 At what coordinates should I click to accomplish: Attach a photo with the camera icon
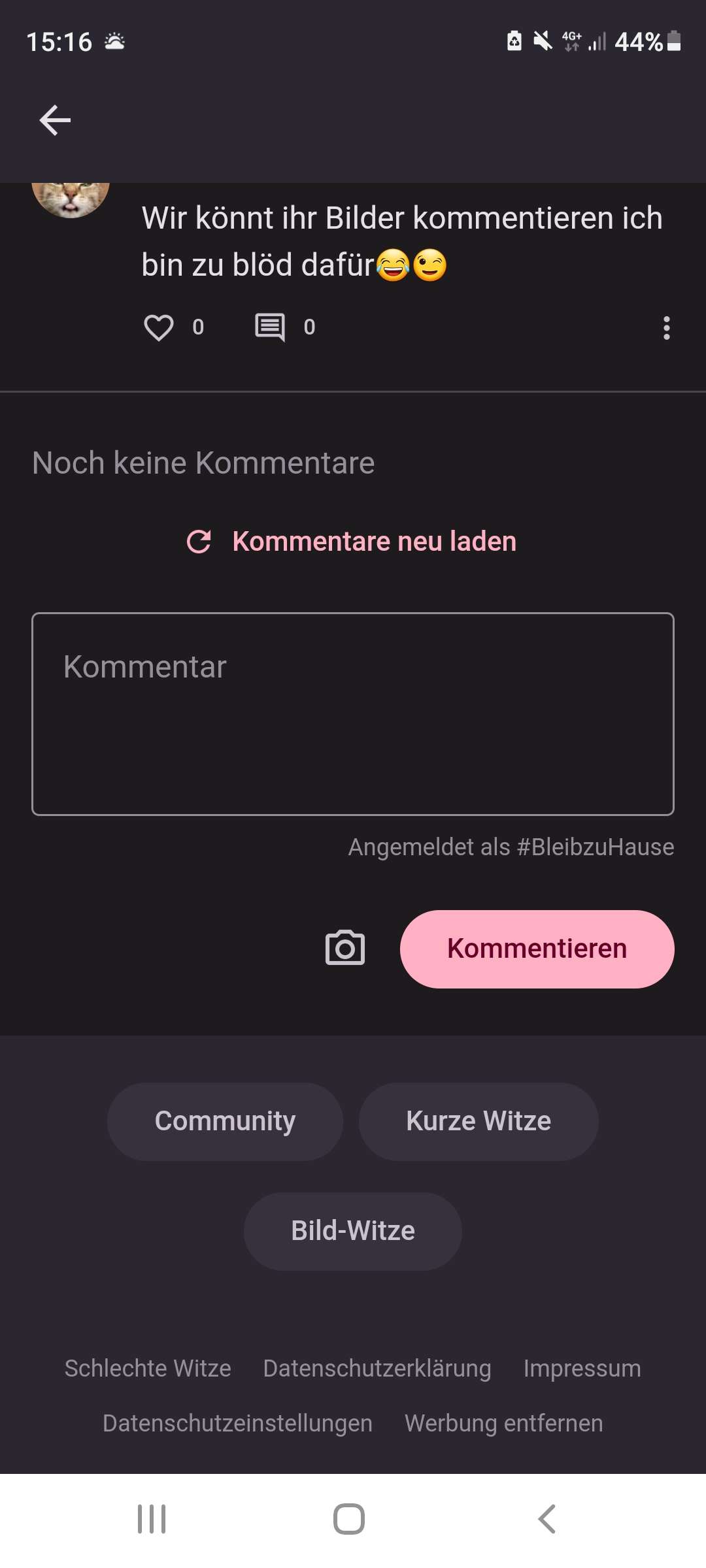tap(345, 948)
